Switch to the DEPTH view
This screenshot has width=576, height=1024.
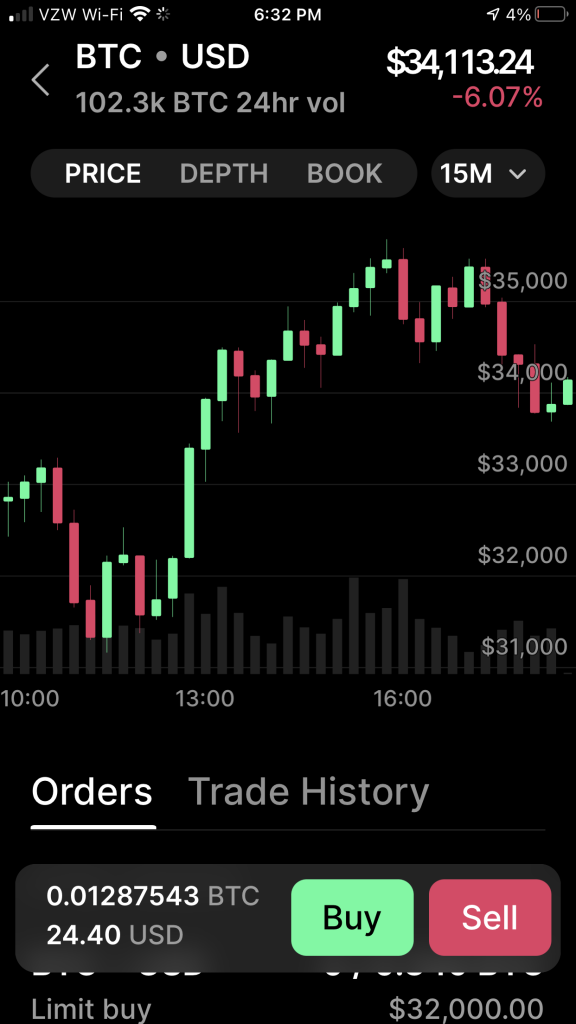coord(223,174)
